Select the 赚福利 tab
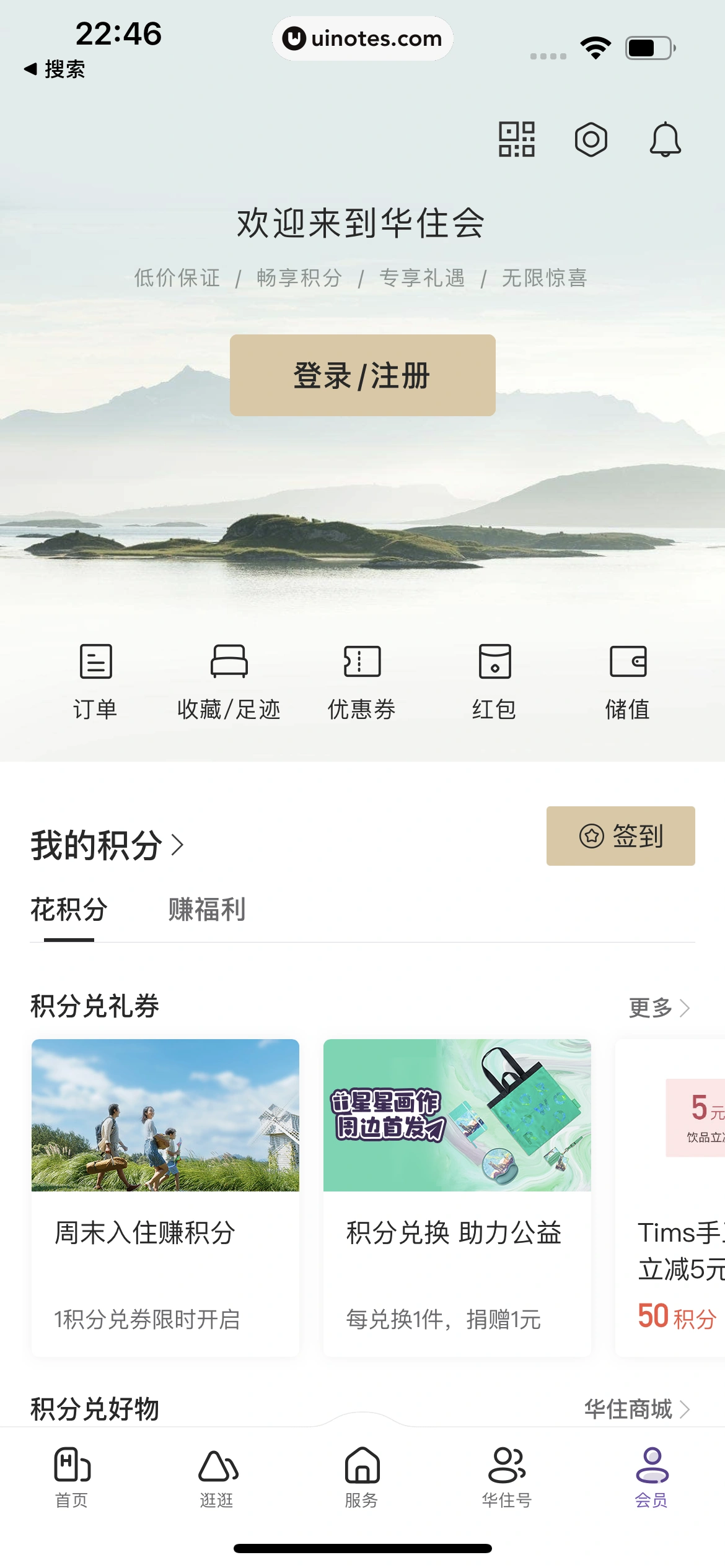 coord(206,910)
